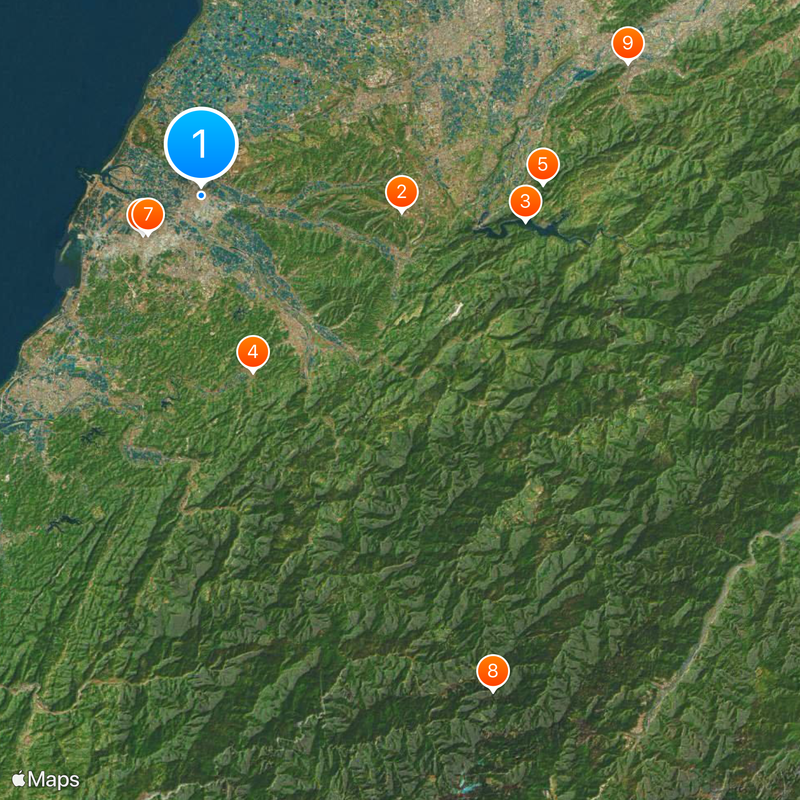Image resolution: width=800 pixels, height=800 pixels.
Task: Select map pin number 8
Action: coord(492,671)
